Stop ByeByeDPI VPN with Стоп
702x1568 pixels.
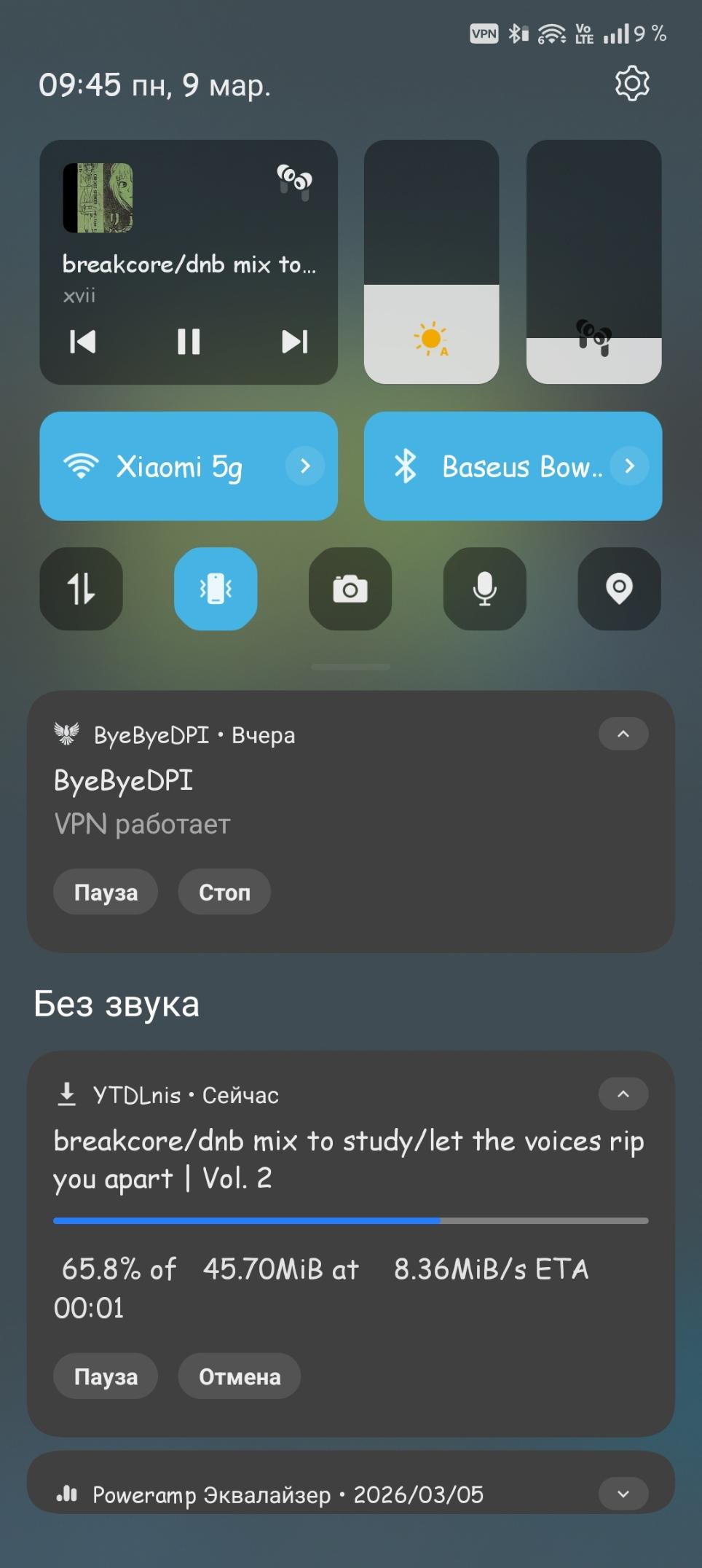coord(224,892)
